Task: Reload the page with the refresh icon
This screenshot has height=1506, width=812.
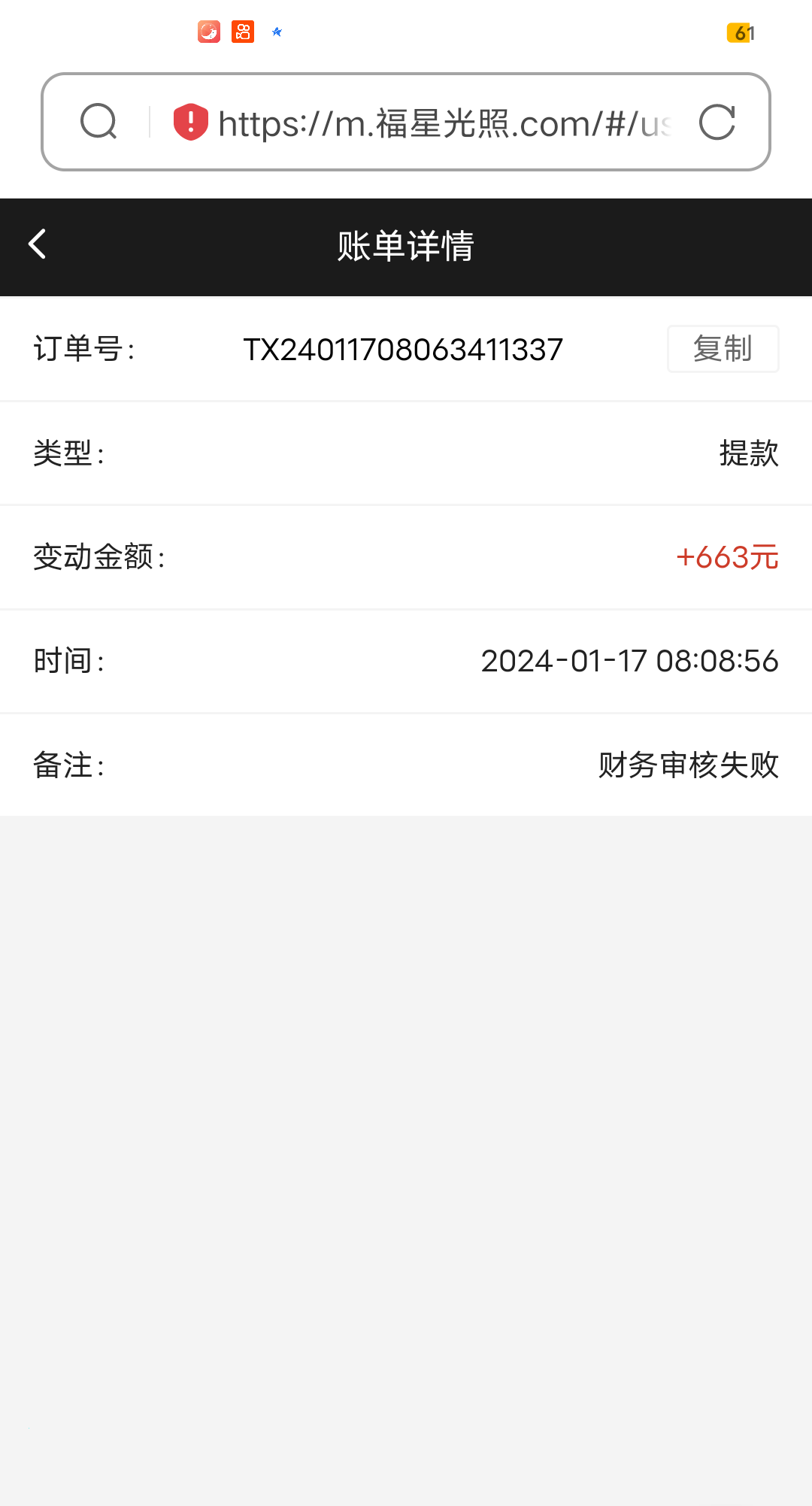Action: 717,123
